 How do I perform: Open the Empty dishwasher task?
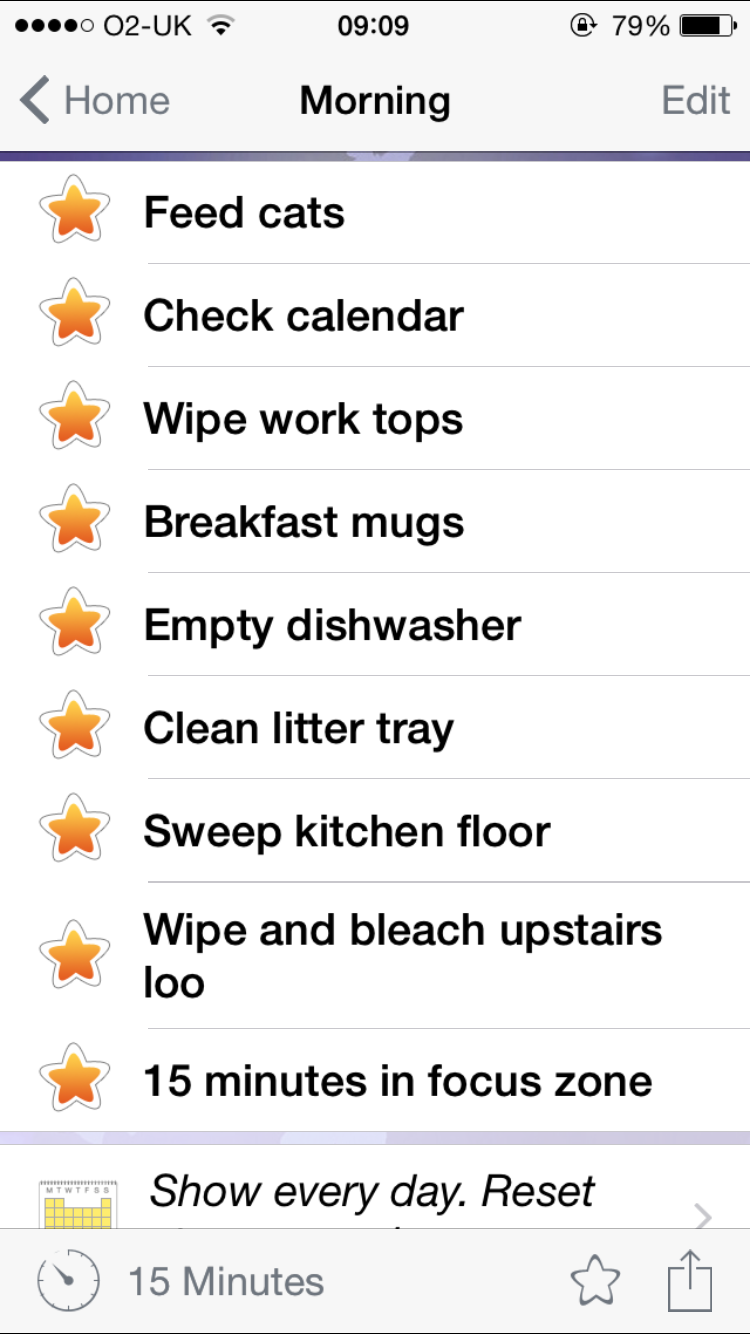click(x=375, y=625)
